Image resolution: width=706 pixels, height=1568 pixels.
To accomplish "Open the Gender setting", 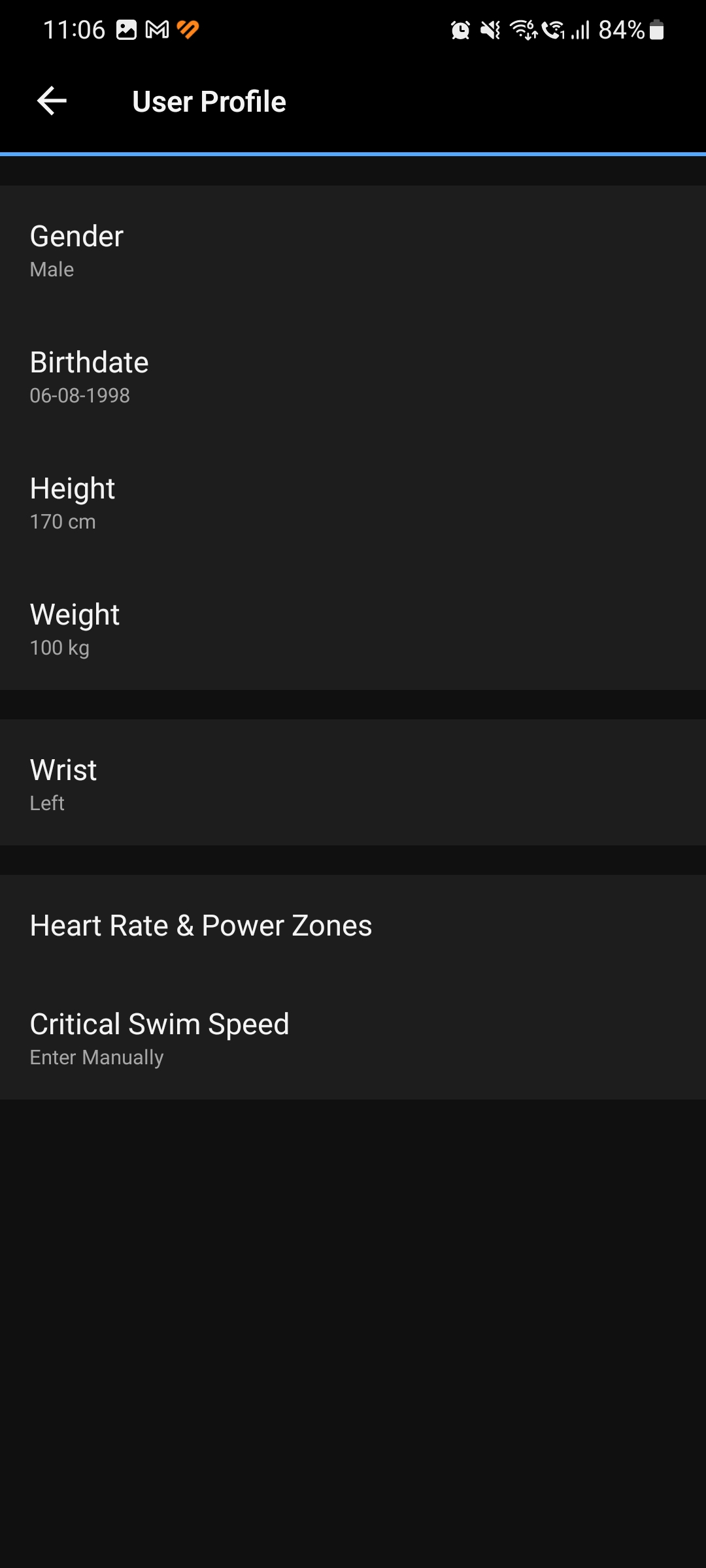I will pyautogui.click(x=353, y=249).
